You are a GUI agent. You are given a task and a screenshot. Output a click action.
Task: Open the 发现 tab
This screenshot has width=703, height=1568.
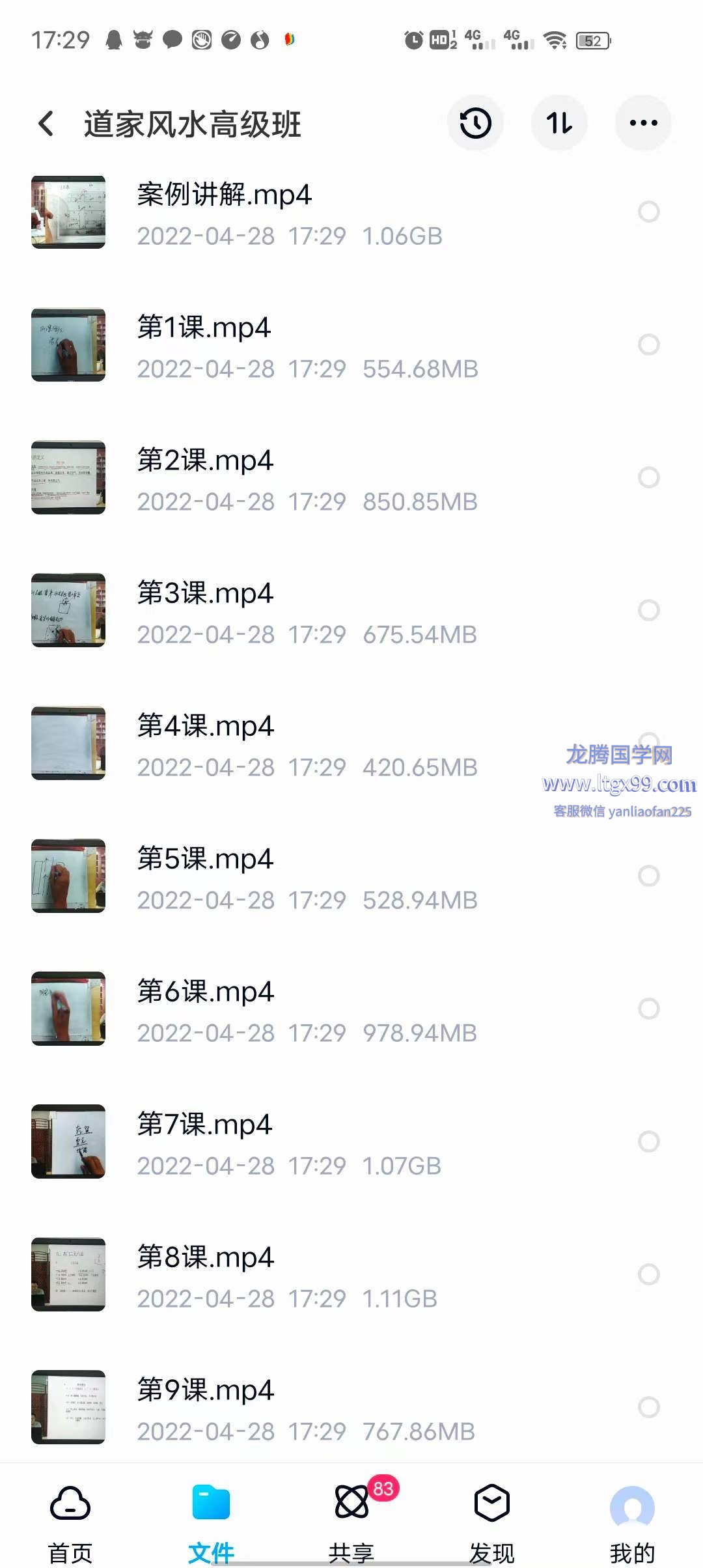click(492, 1521)
